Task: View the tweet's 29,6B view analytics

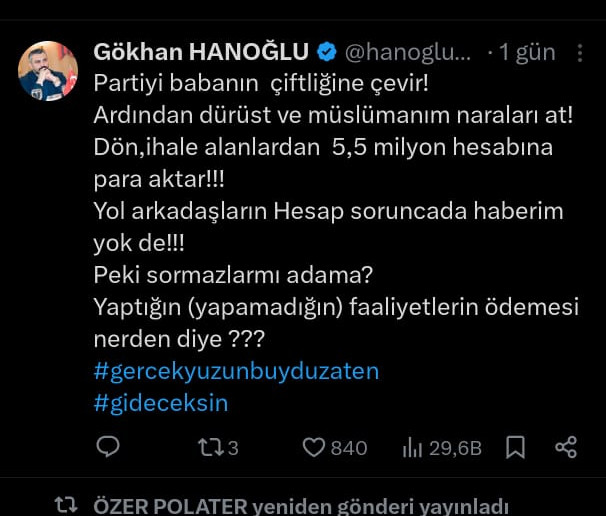Action: pyautogui.click(x=440, y=447)
